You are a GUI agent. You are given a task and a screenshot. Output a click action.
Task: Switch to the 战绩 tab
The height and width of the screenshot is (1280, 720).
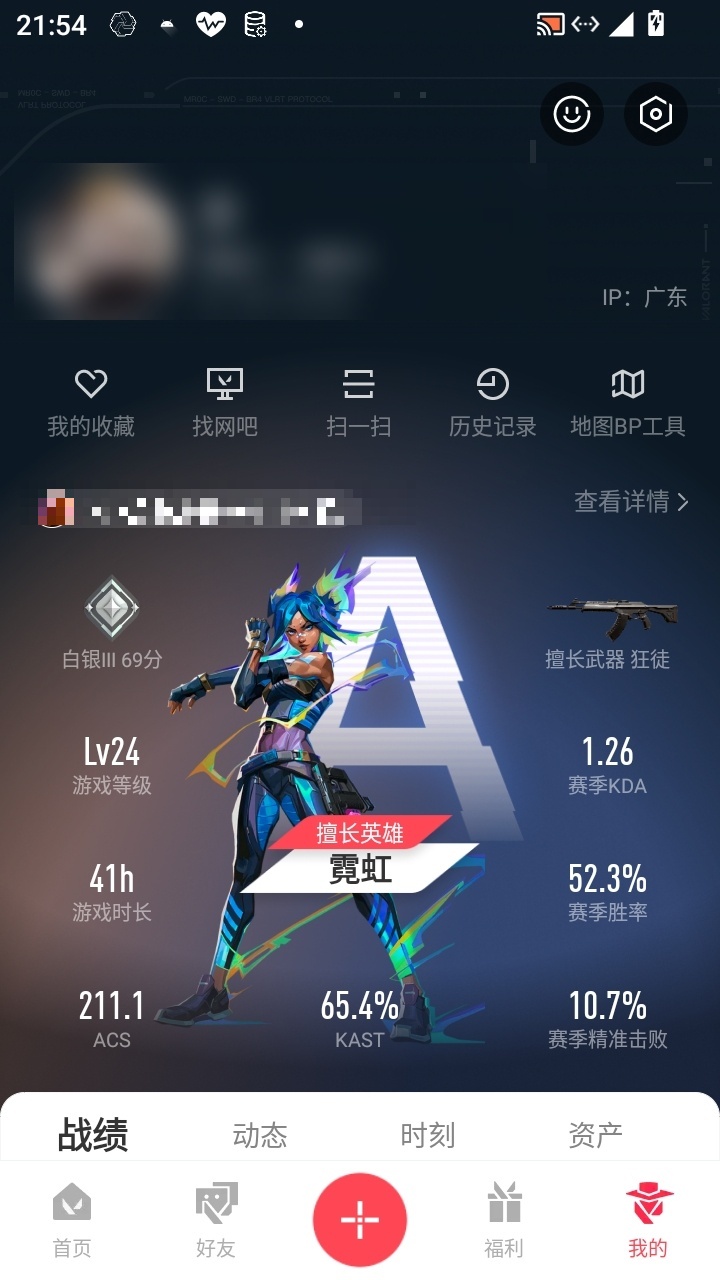point(93,1135)
